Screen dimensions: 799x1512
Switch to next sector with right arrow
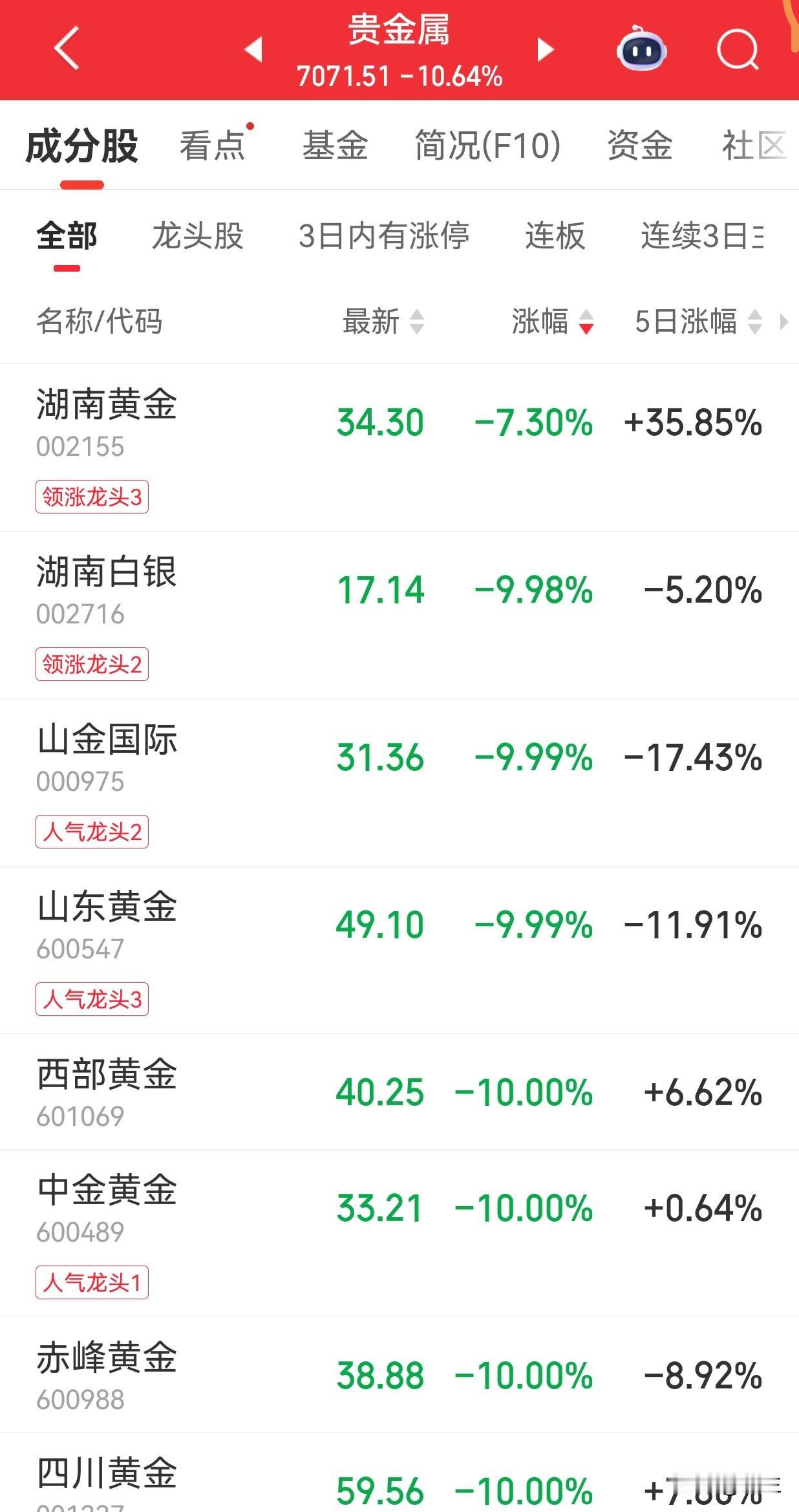(546, 50)
